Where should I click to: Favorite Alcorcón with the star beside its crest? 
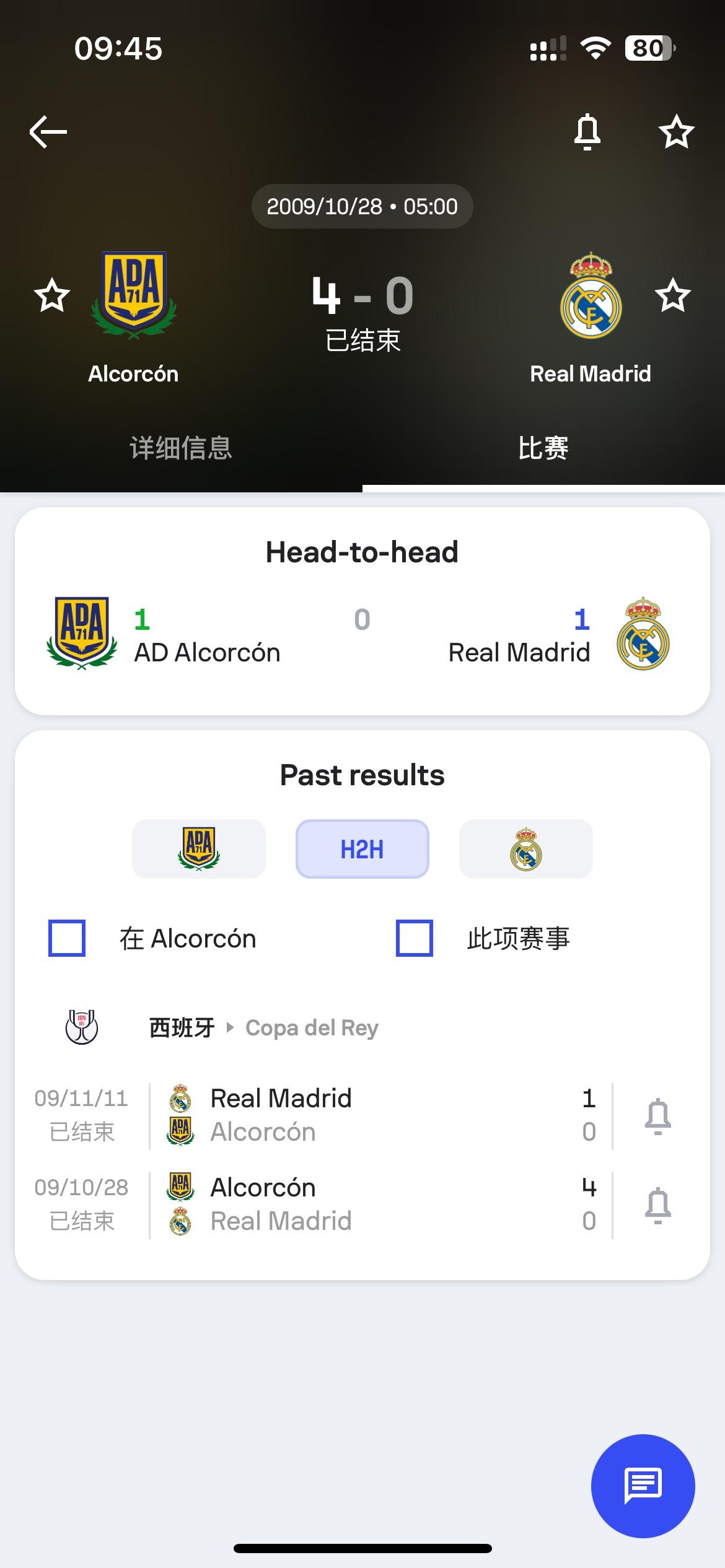click(51, 295)
